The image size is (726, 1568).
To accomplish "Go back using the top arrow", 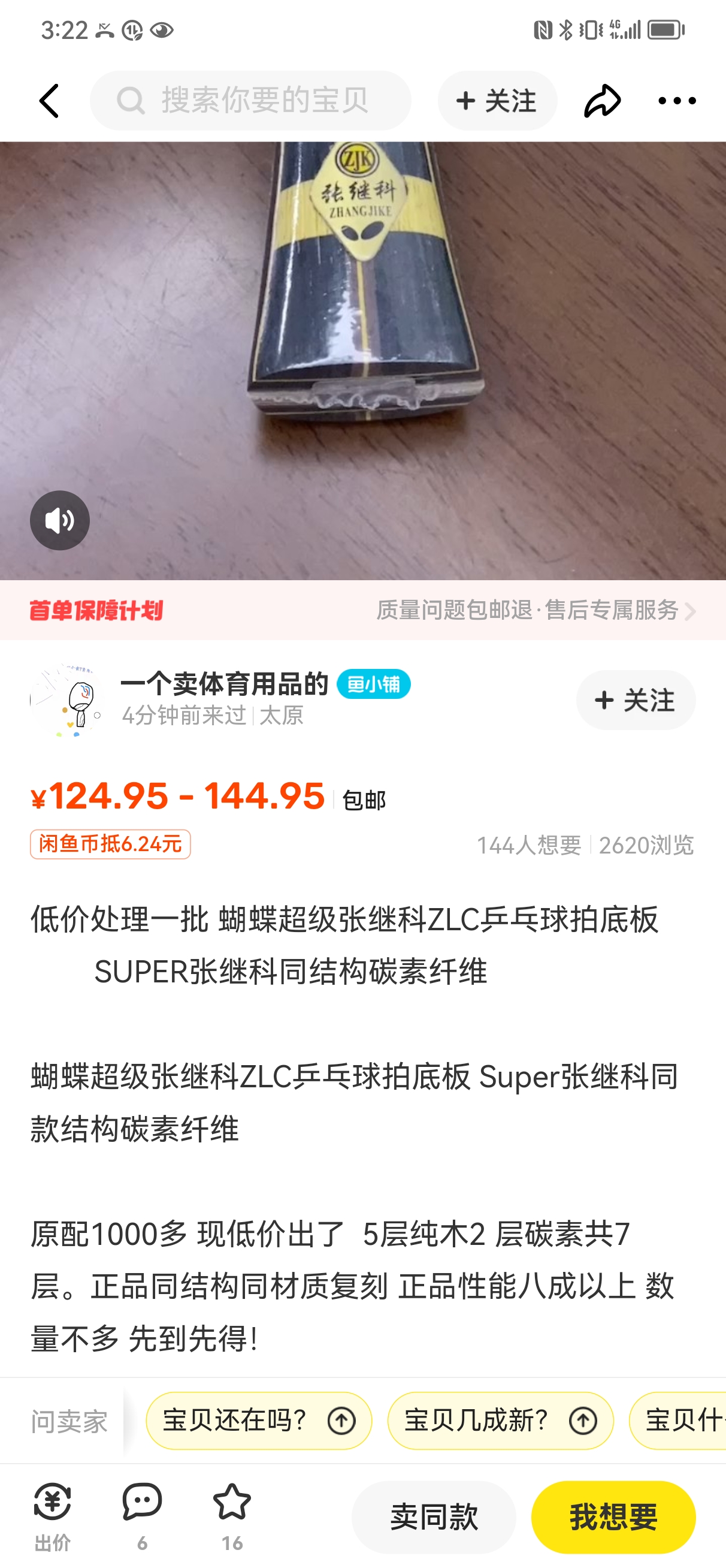I will pyautogui.click(x=50, y=101).
